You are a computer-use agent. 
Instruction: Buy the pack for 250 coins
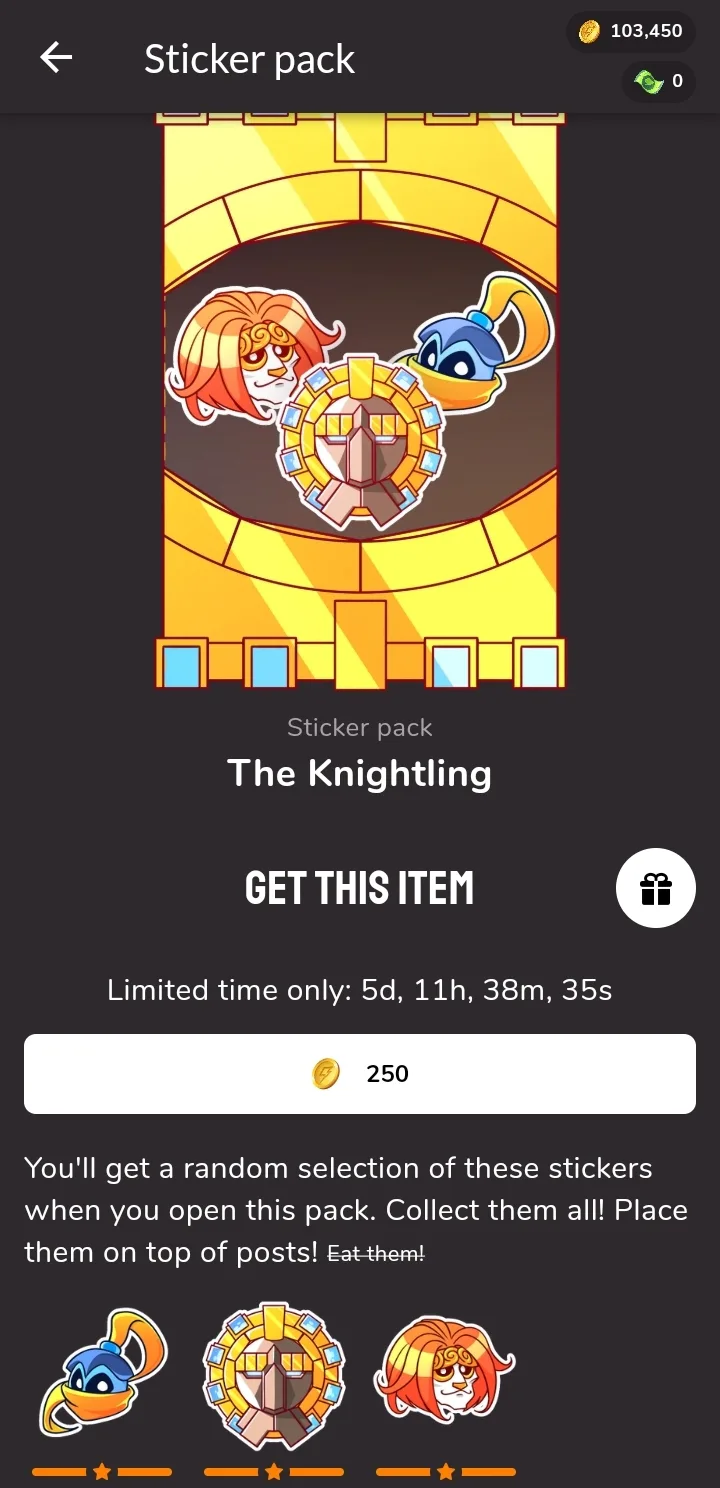[x=360, y=1074]
